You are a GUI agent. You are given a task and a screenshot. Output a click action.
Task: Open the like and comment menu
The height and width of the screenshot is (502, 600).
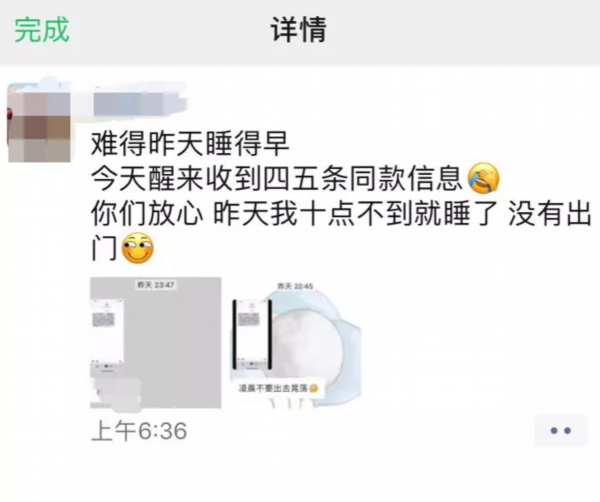tap(560, 431)
